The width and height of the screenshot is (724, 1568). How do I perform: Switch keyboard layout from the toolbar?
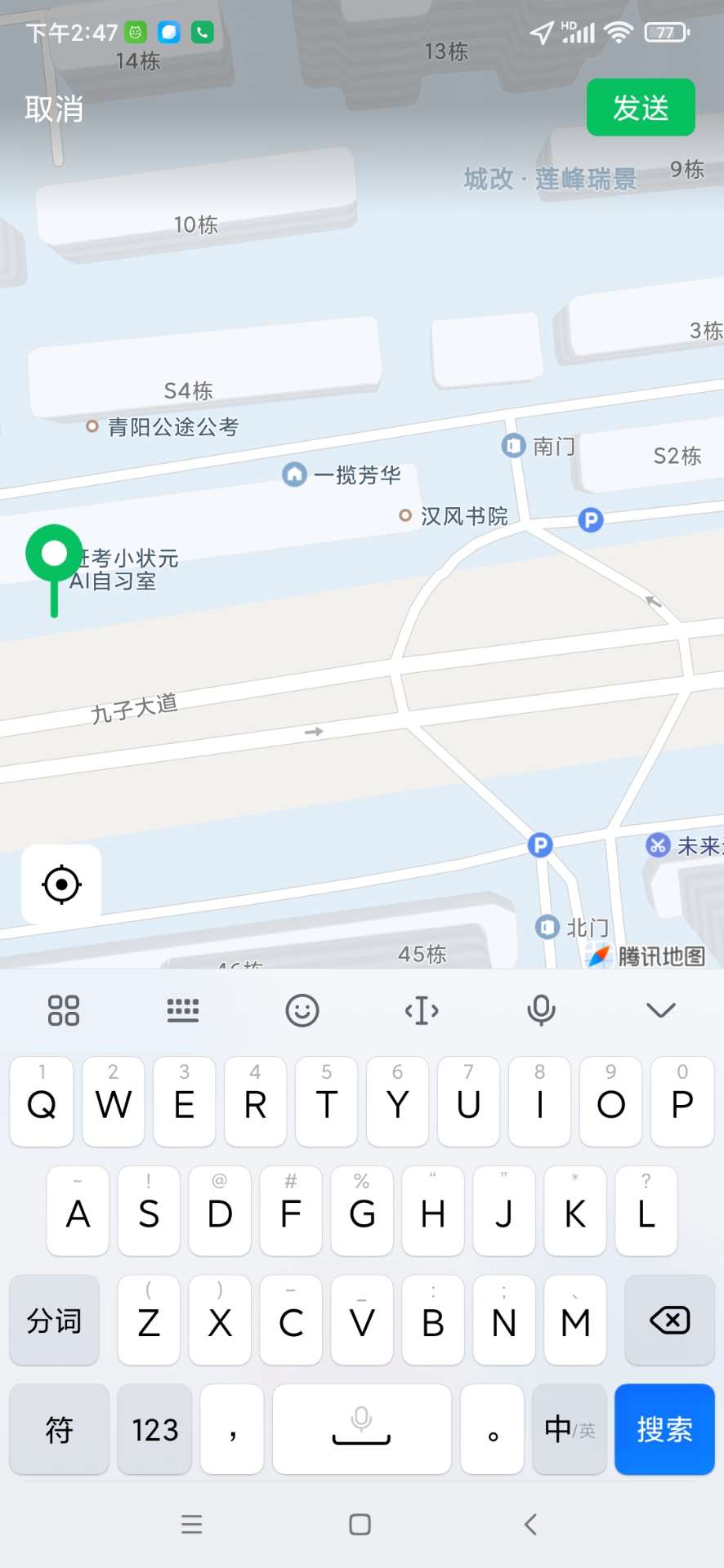[182, 1010]
